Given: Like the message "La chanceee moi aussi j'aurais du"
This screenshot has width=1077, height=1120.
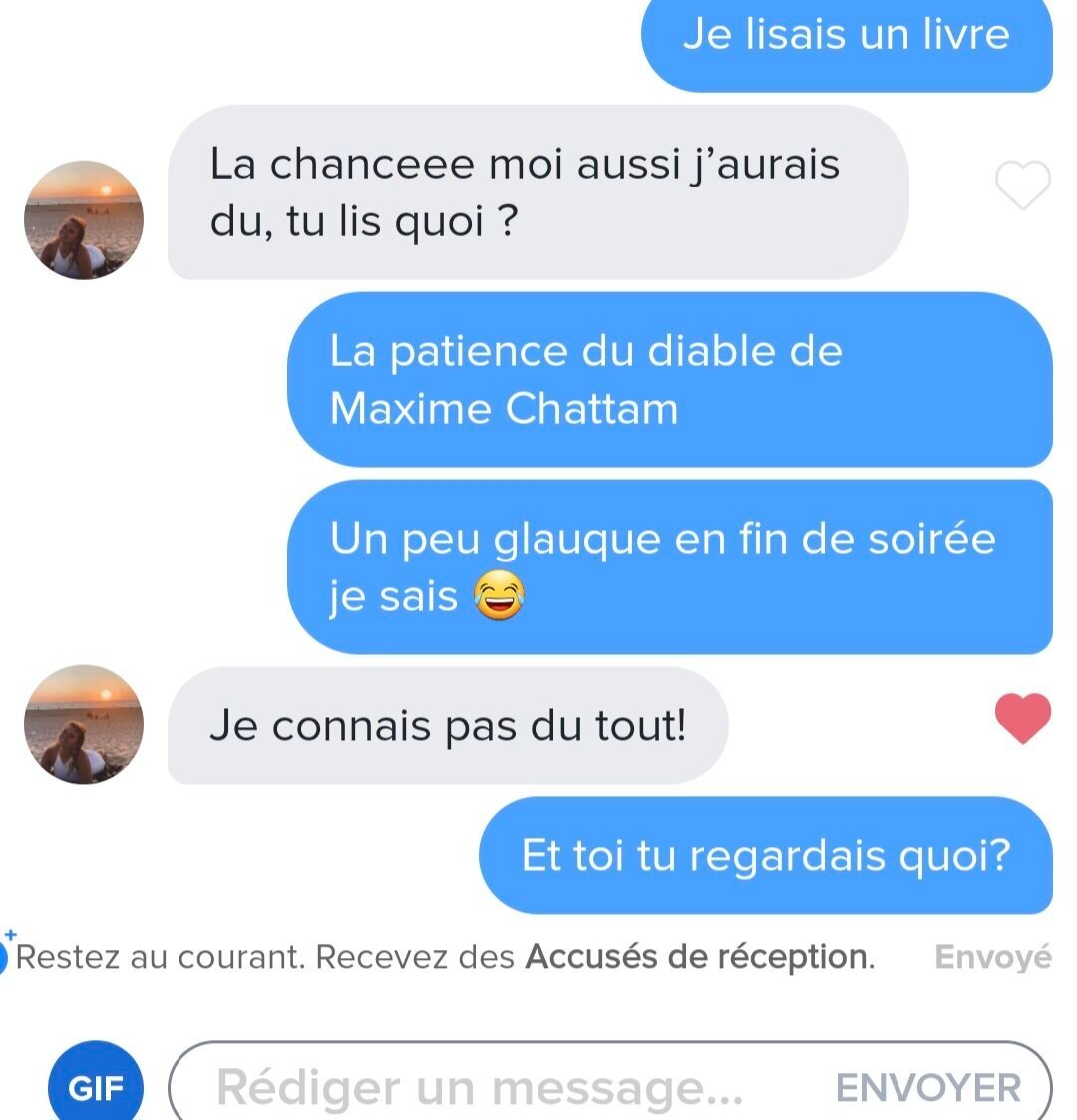Looking at the screenshot, I should click(1023, 187).
